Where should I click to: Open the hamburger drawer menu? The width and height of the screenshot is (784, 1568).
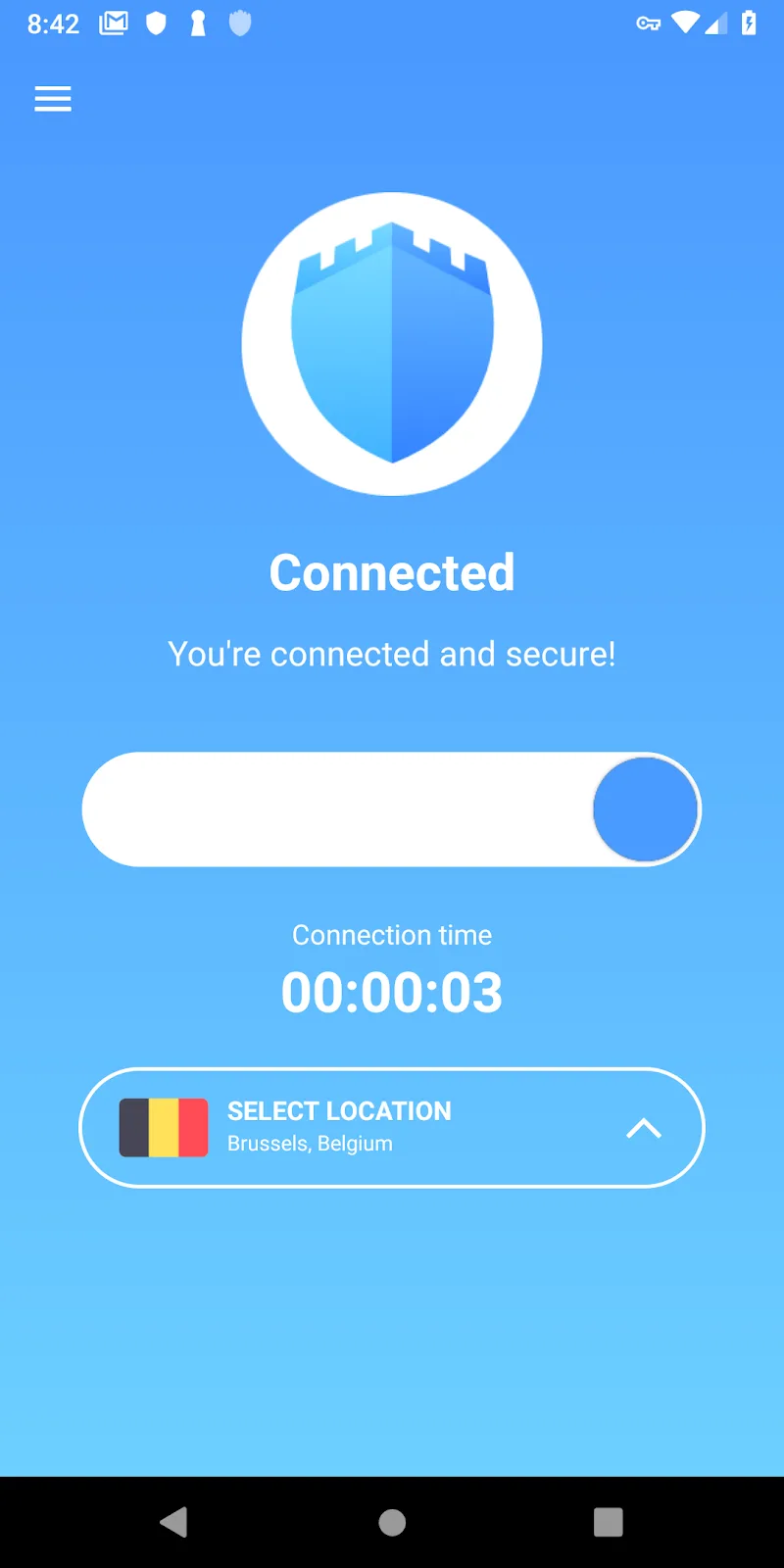[53, 99]
